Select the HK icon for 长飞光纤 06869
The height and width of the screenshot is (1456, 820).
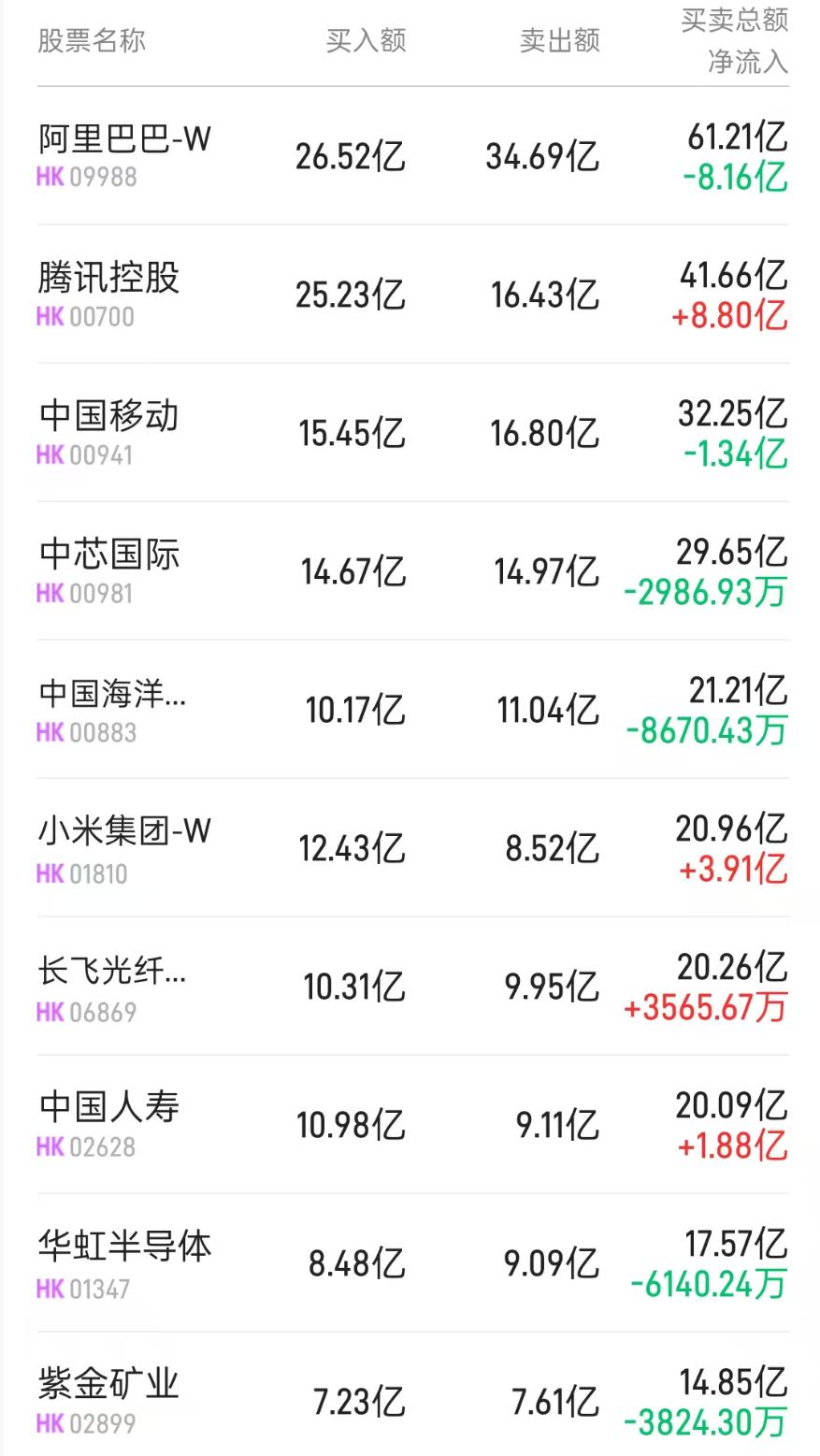[50, 1011]
